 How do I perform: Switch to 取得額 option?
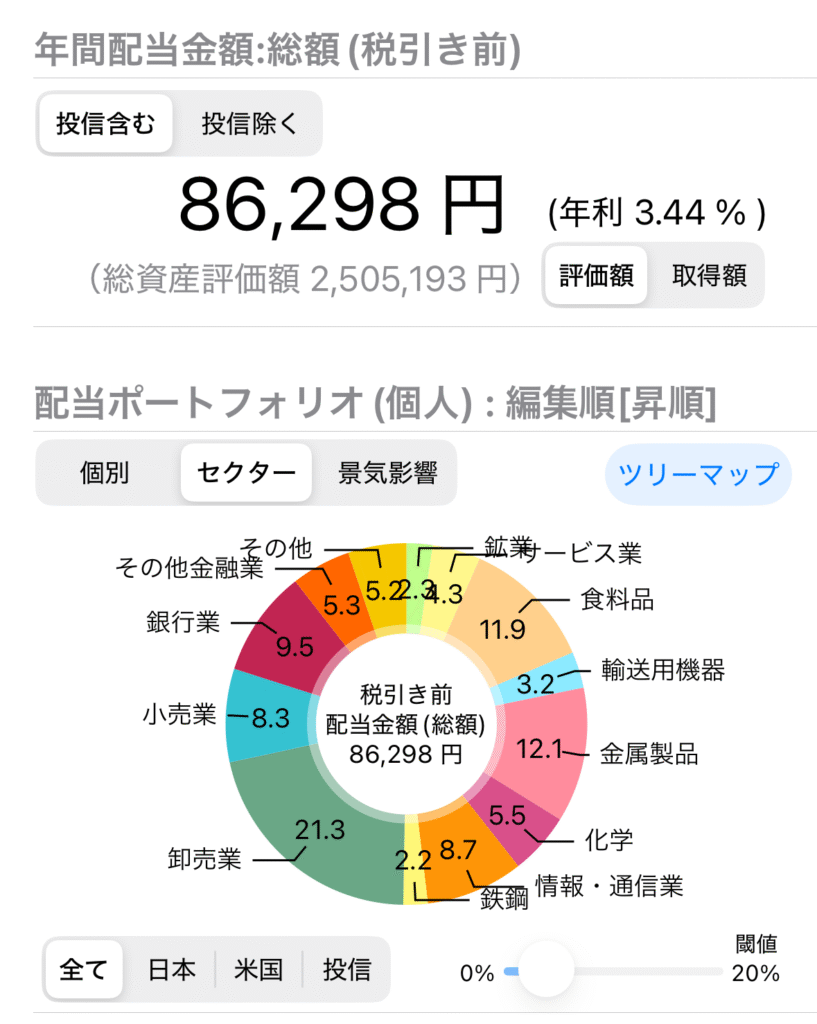pos(708,275)
